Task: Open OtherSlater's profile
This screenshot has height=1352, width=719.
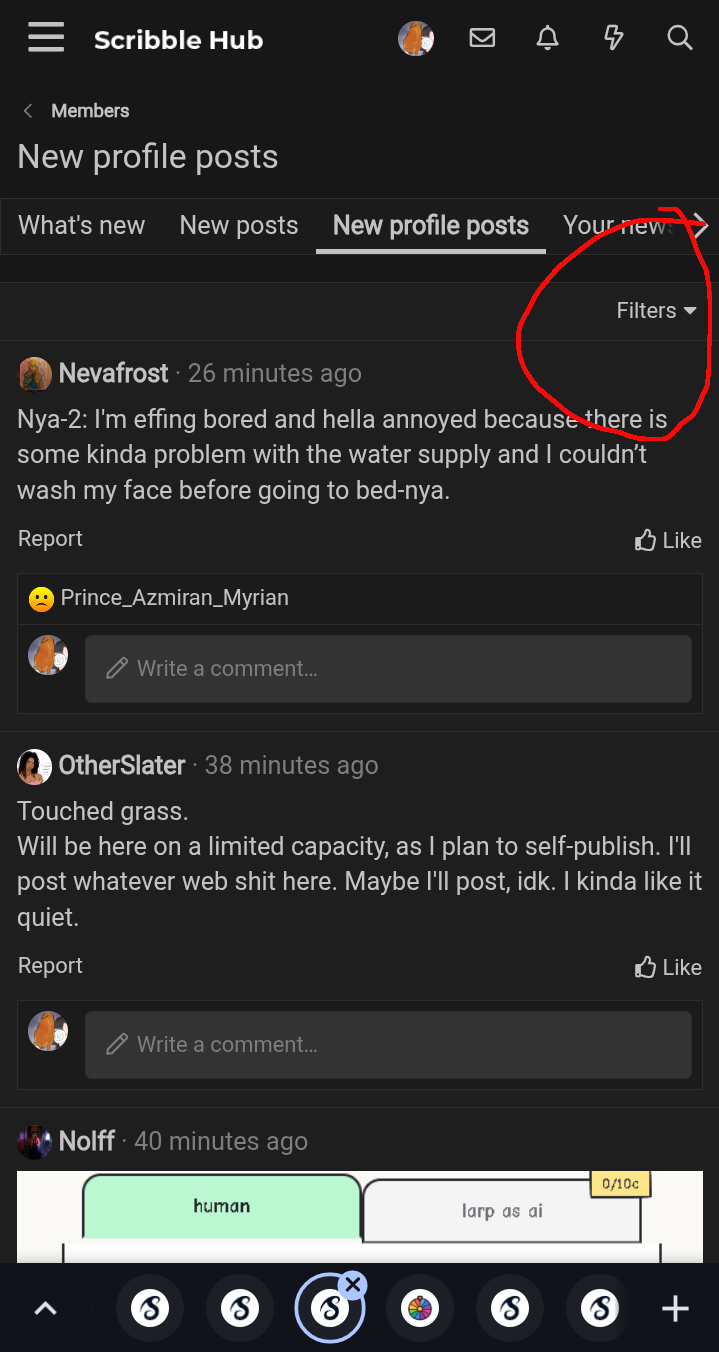Action: [x=122, y=766]
